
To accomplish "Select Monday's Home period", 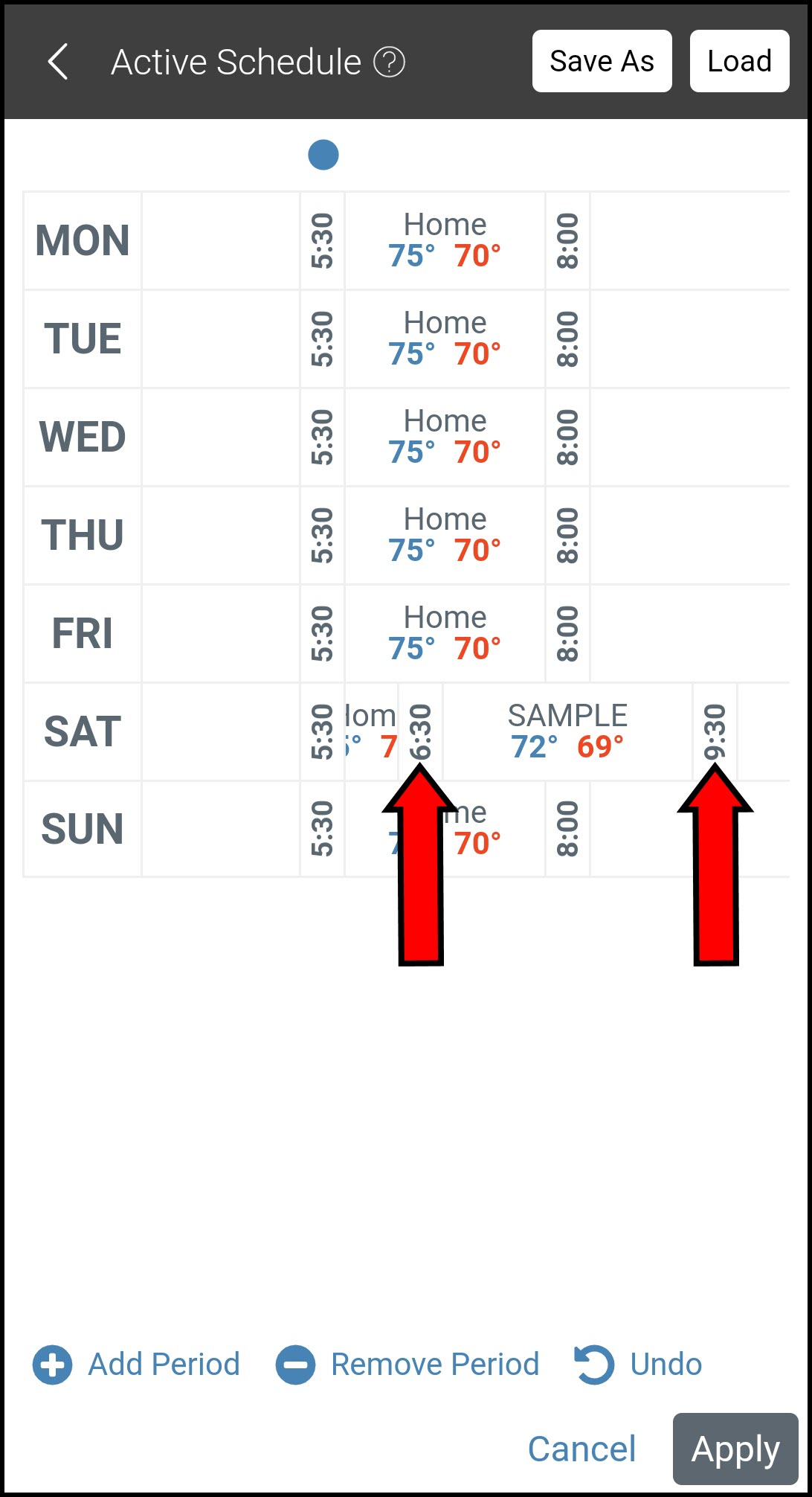I will [445, 240].
